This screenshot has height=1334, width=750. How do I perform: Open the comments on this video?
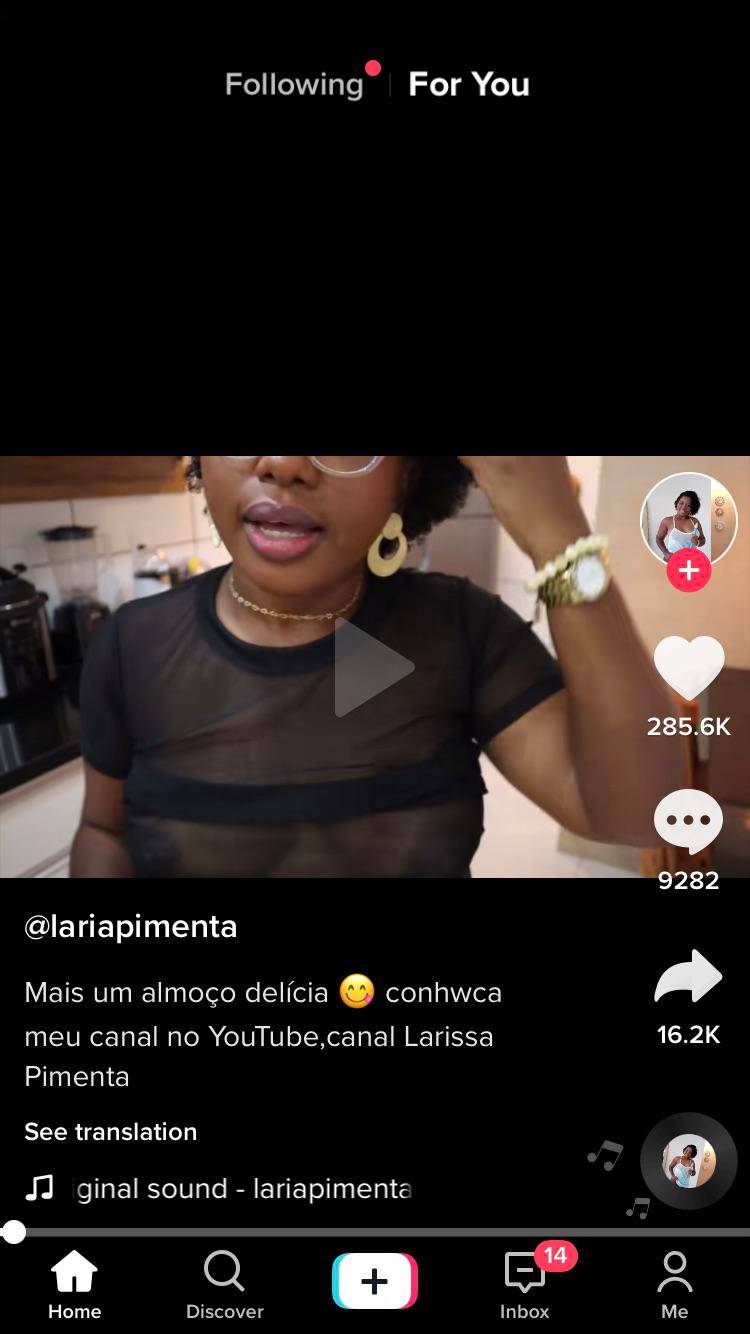click(688, 821)
